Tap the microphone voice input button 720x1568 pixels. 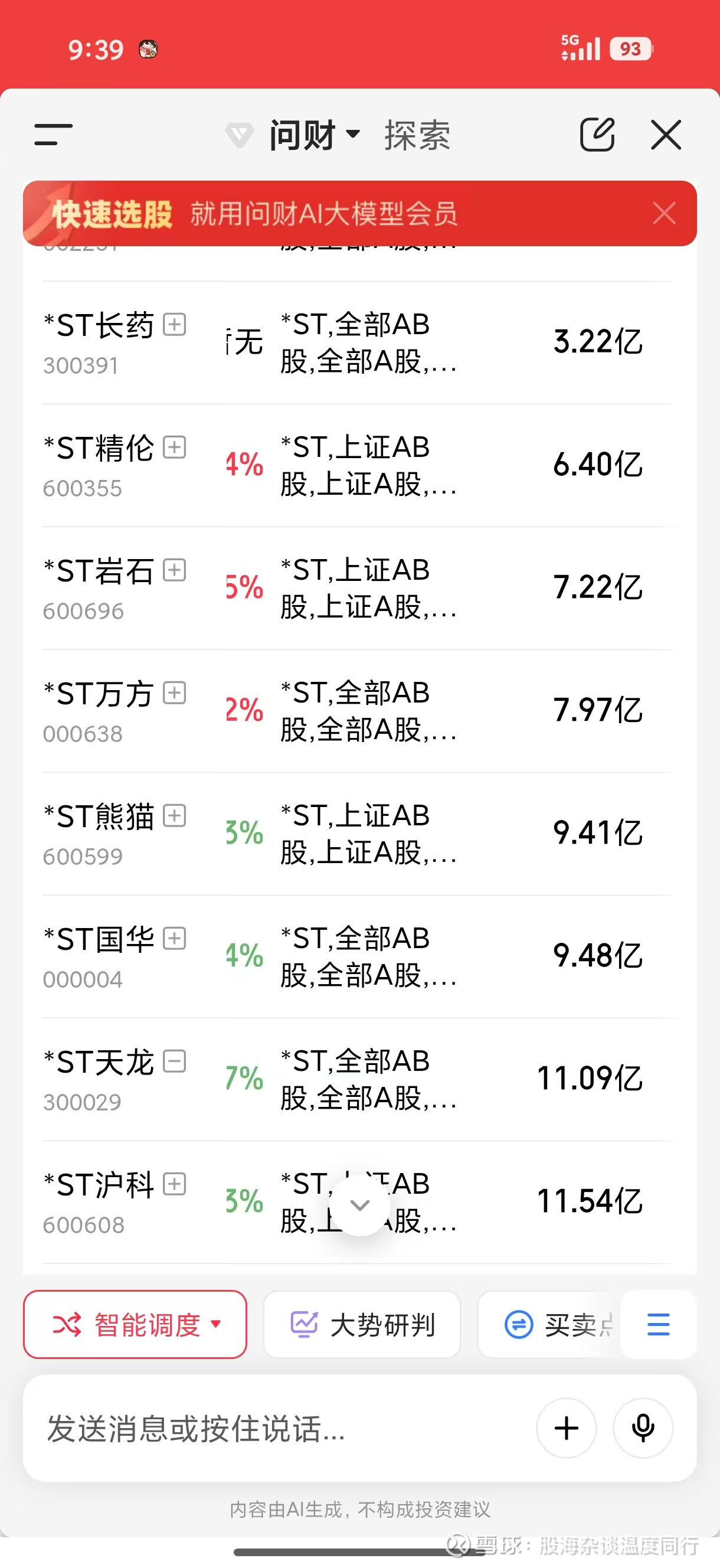click(643, 1428)
